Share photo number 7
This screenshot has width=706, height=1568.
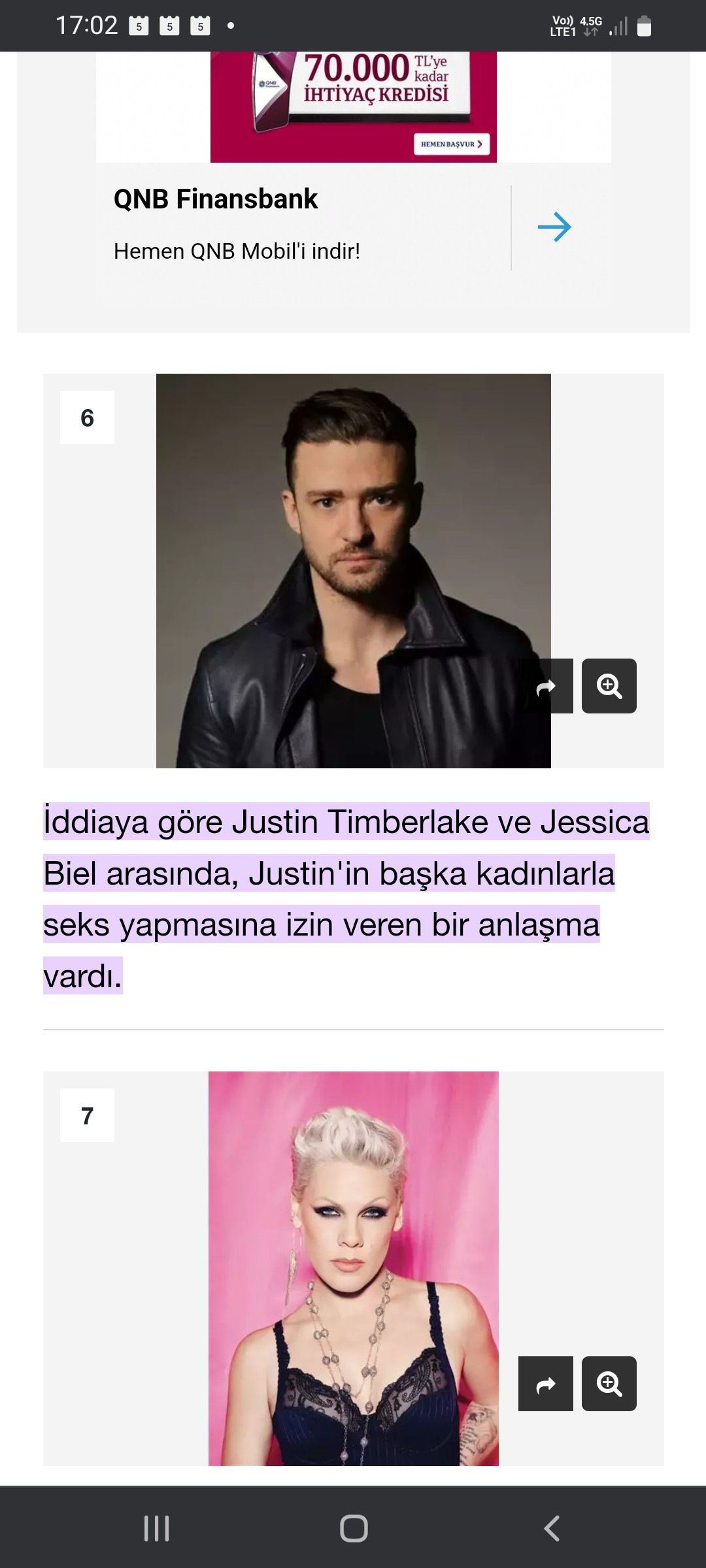546,1384
